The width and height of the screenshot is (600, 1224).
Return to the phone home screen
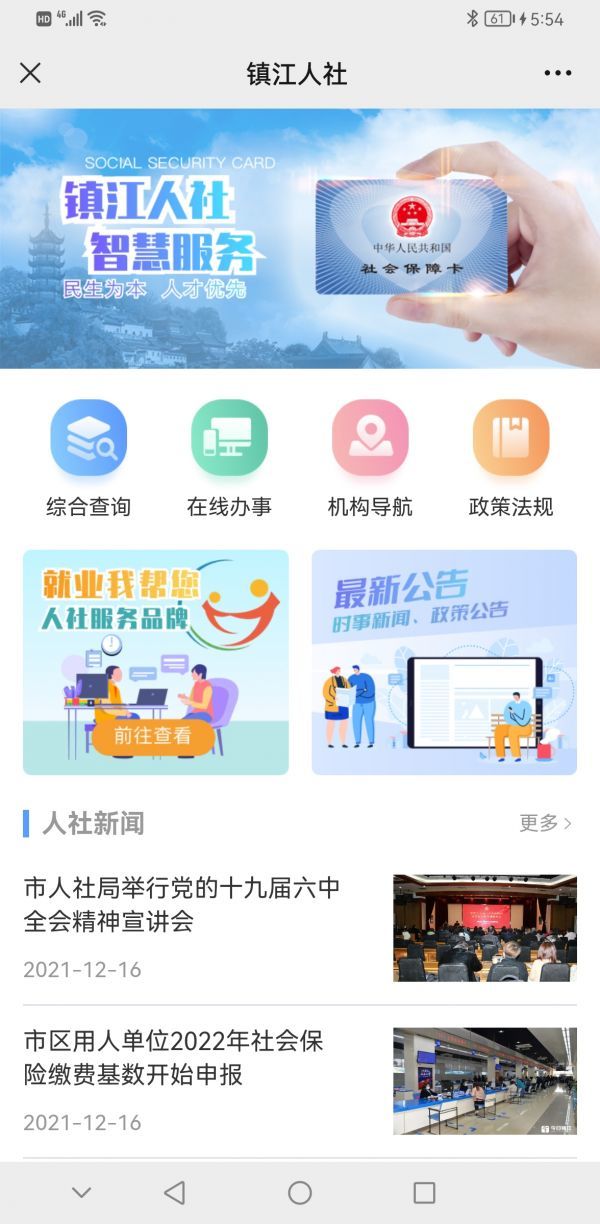300,1192
